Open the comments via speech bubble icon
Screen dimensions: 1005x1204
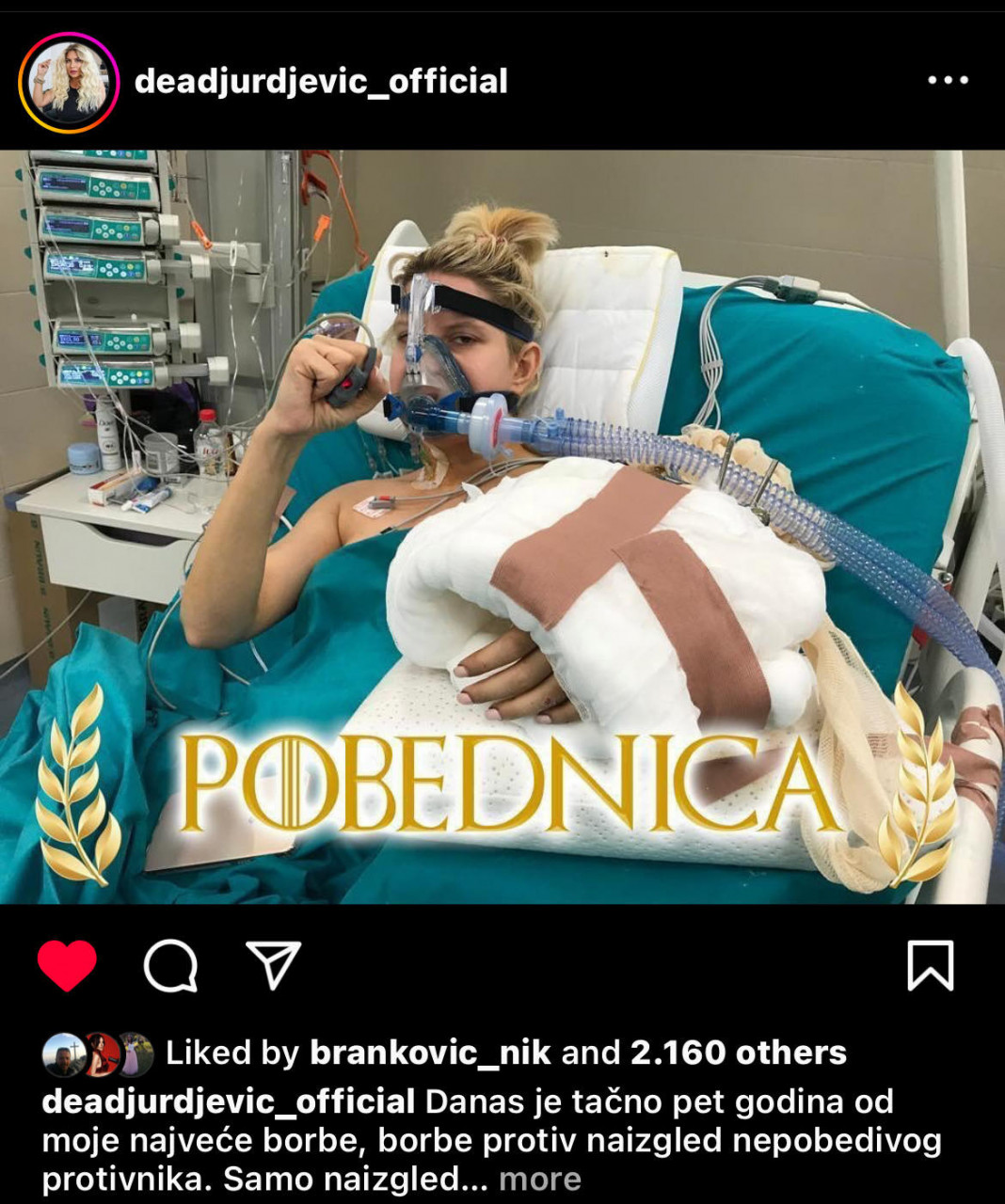click(170, 966)
